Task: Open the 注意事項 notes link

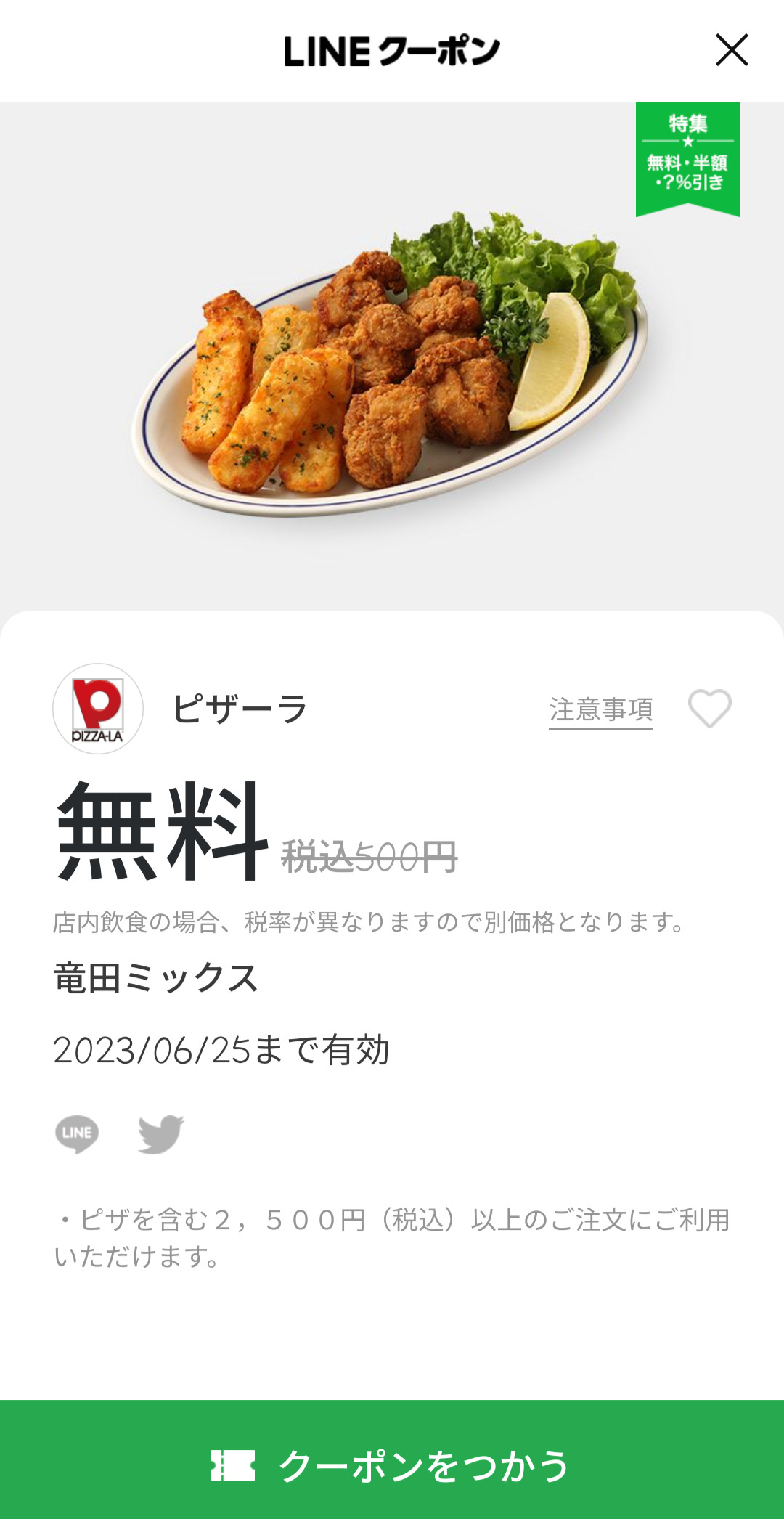Action: [601, 710]
